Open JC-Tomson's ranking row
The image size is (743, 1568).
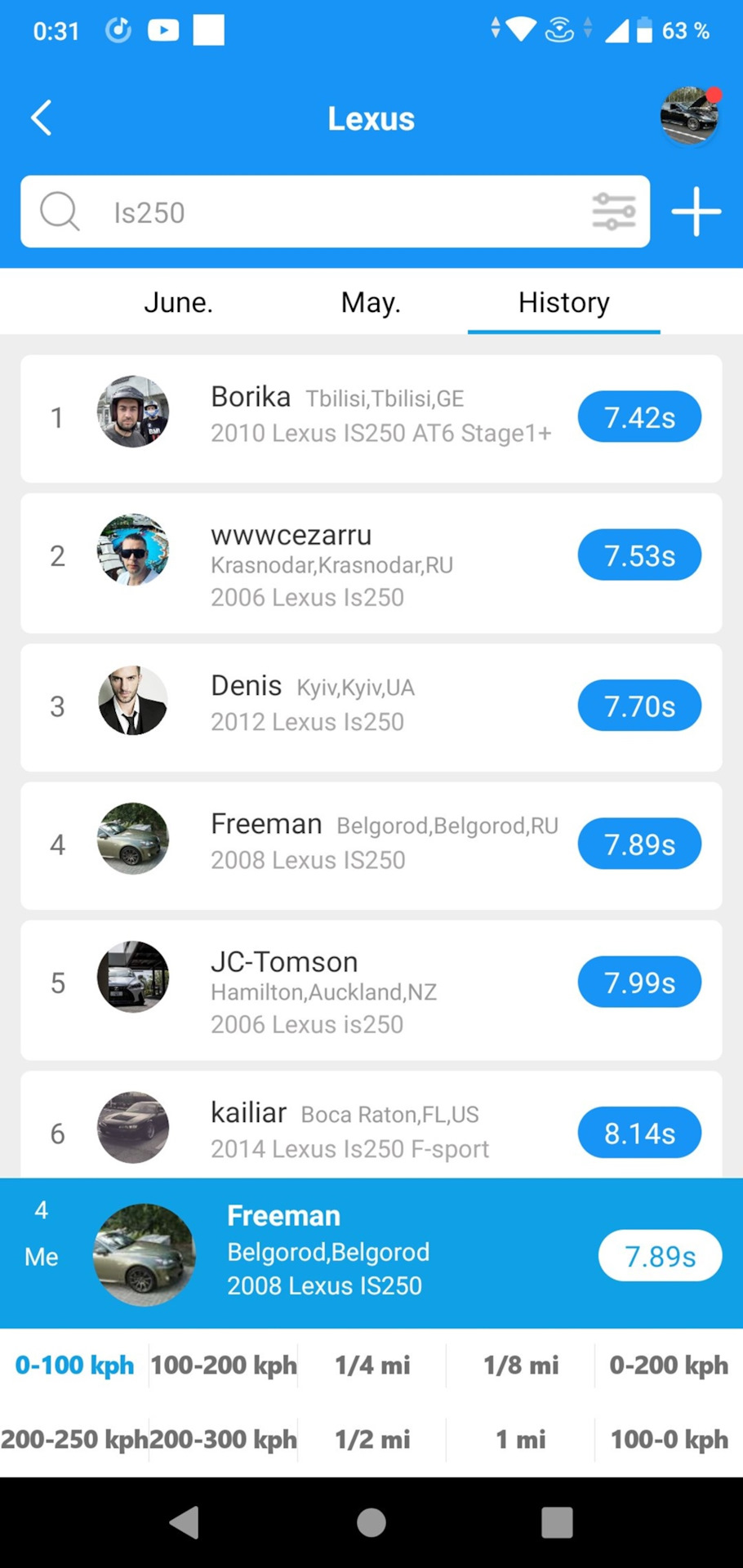pyautogui.click(x=371, y=990)
